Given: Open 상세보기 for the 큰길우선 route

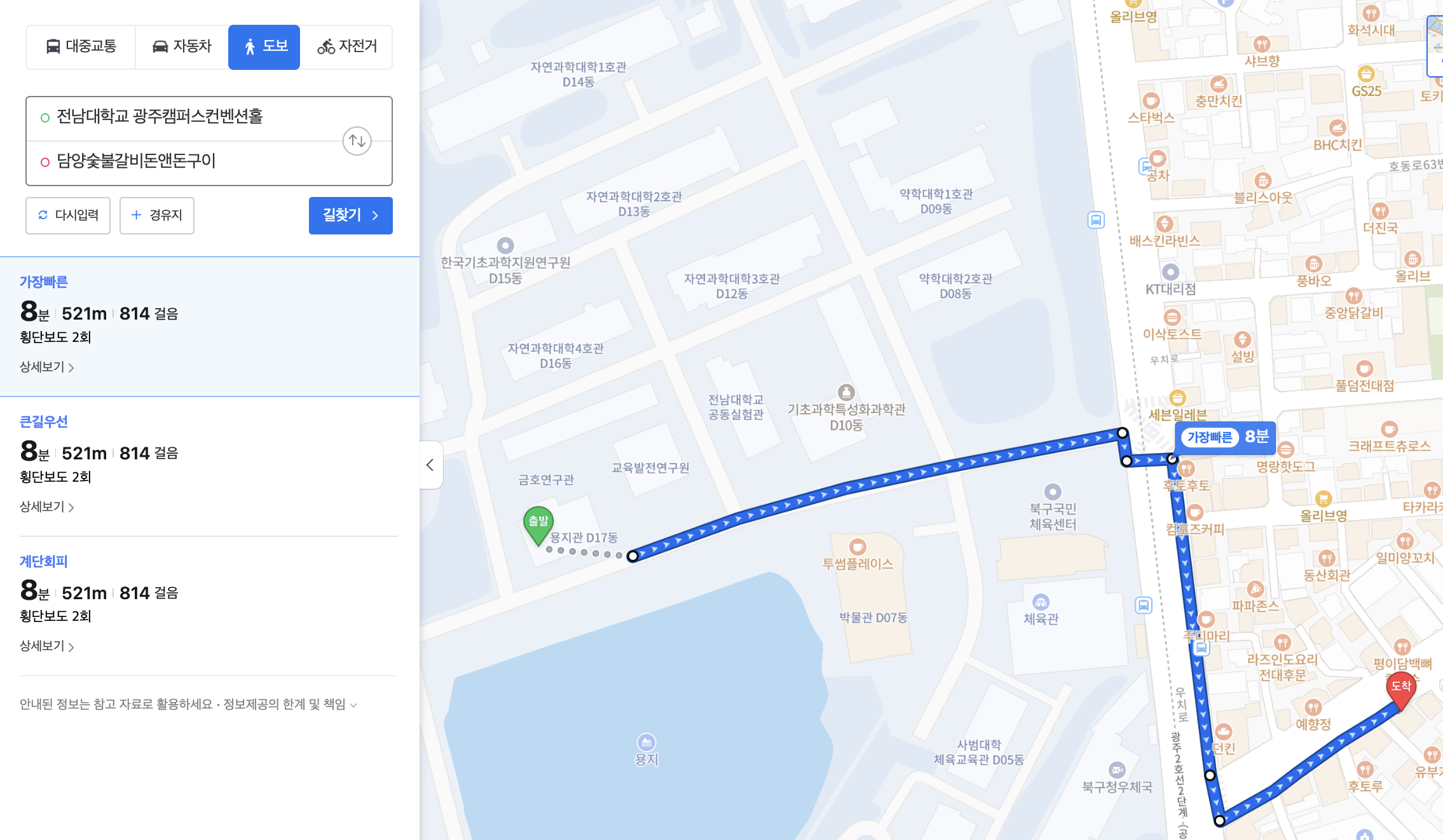Looking at the screenshot, I should point(46,507).
